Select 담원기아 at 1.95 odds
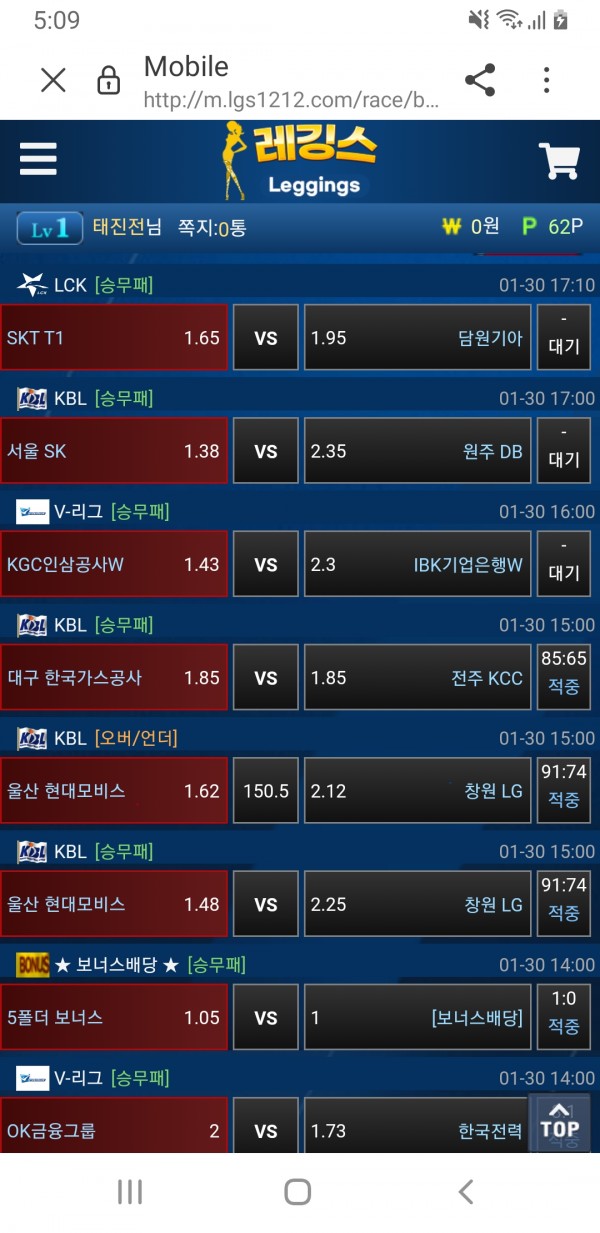The height and width of the screenshot is (1233, 600). pyautogui.click(x=417, y=338)
